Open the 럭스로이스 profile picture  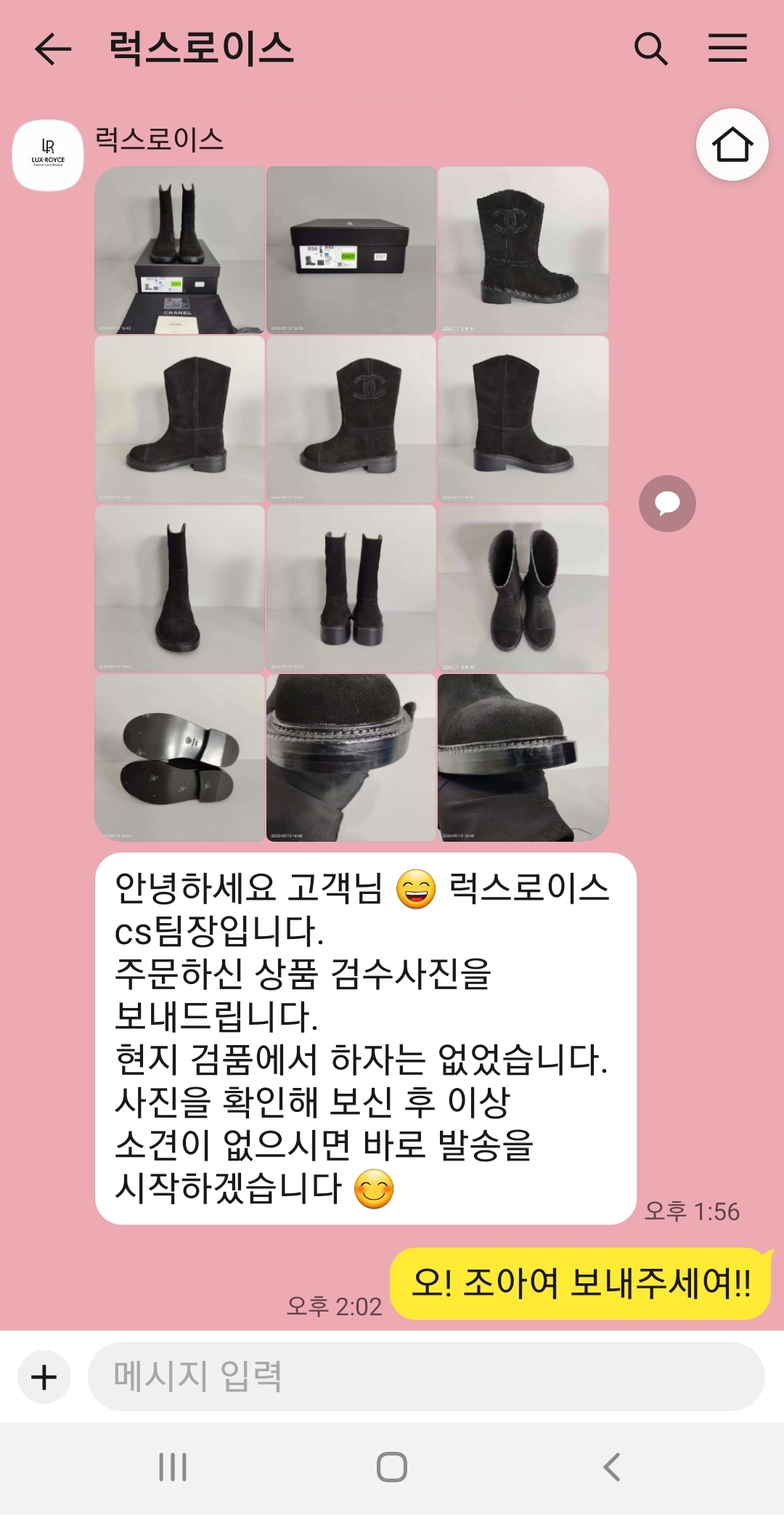pyautogui.click(x=48, y=155)
